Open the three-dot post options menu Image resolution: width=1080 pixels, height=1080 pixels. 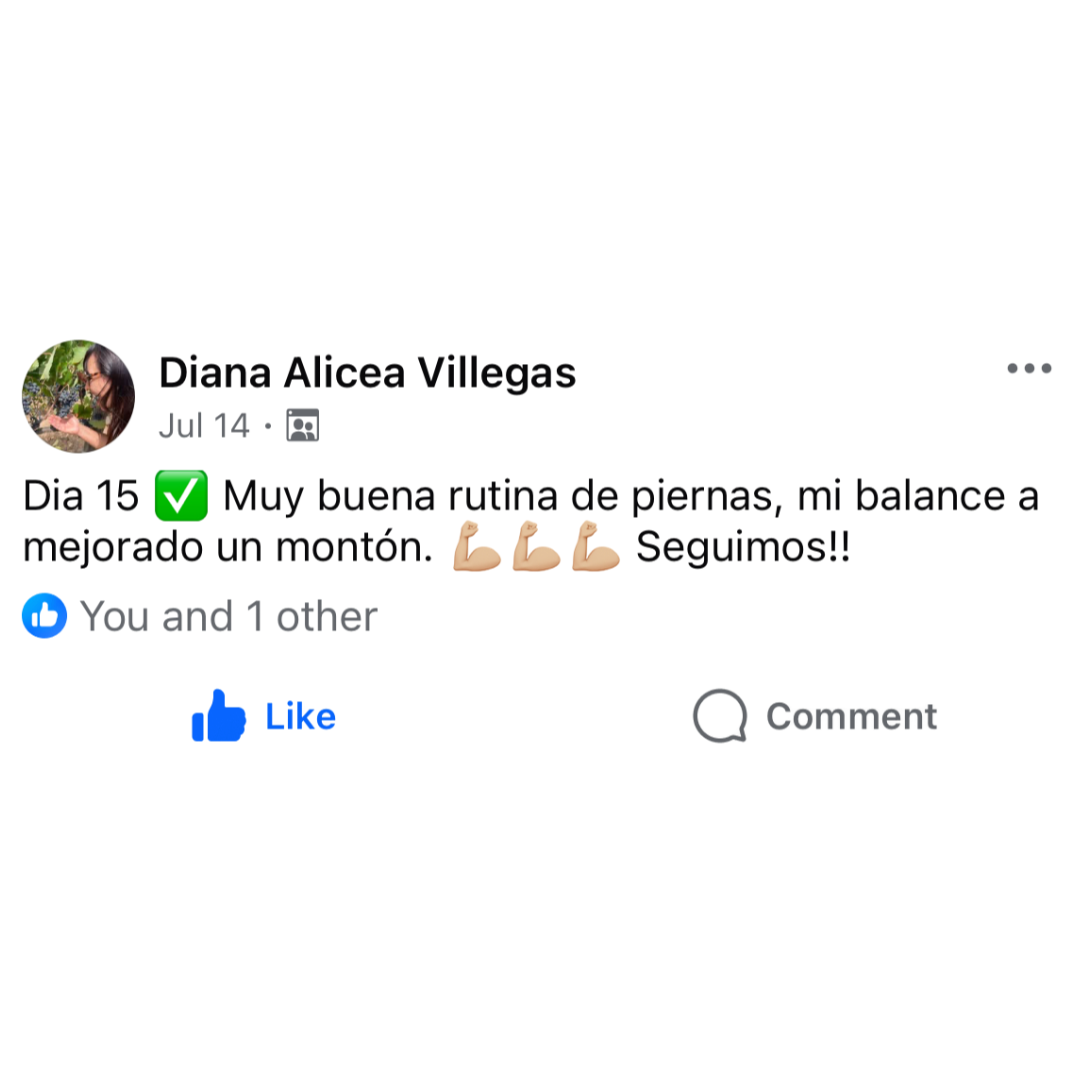coord(1028,369)
